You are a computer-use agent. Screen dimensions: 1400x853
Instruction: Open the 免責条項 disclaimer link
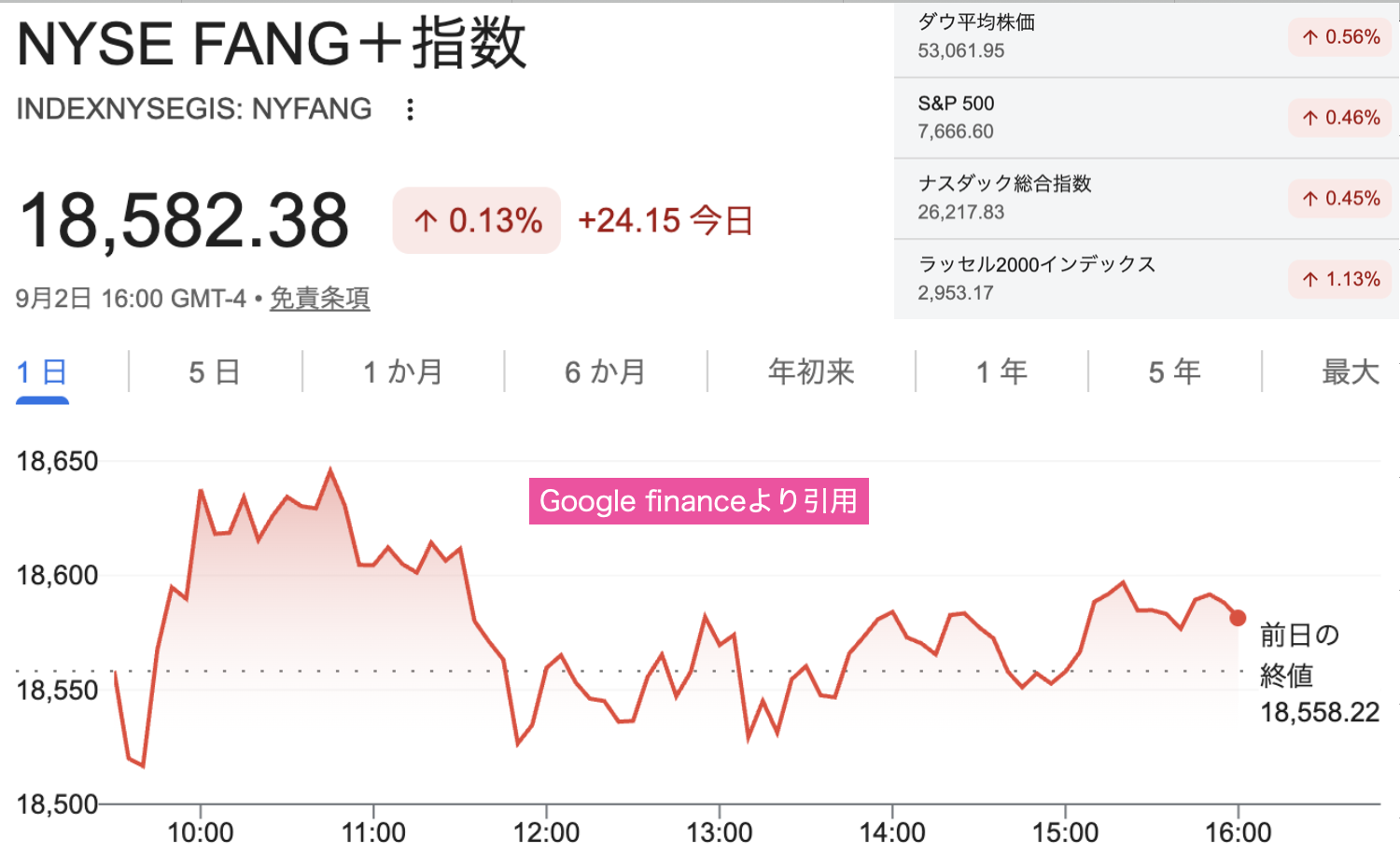[x=320, y=299]
